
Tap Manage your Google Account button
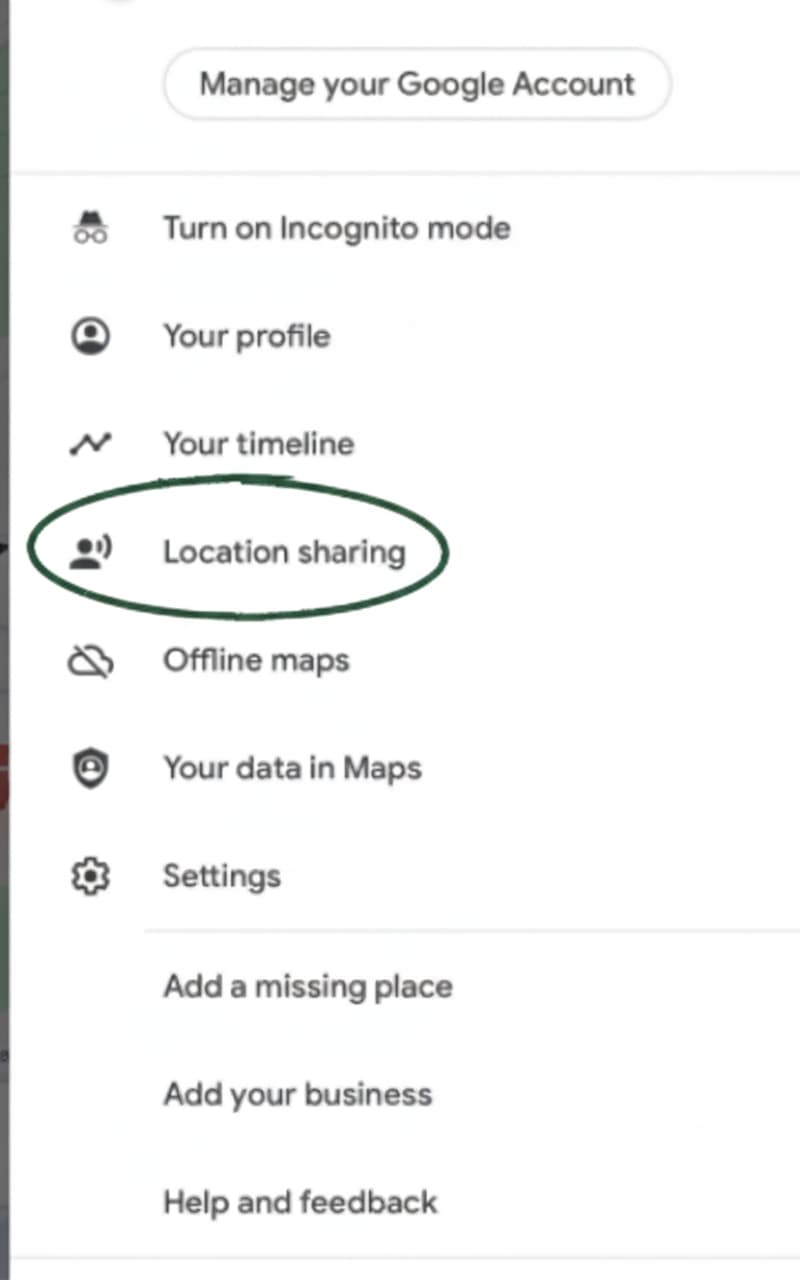[x=417, y=84]
